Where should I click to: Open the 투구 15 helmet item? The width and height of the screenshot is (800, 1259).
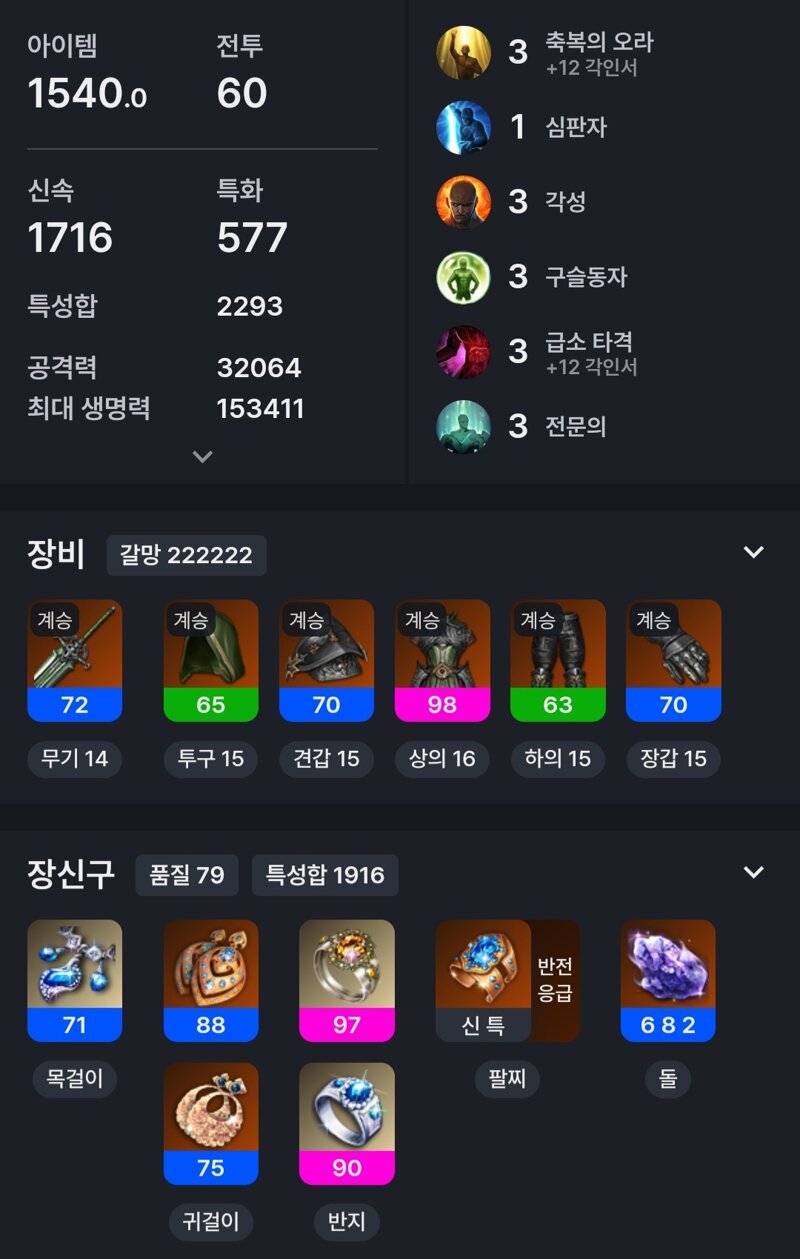(211, 660)
